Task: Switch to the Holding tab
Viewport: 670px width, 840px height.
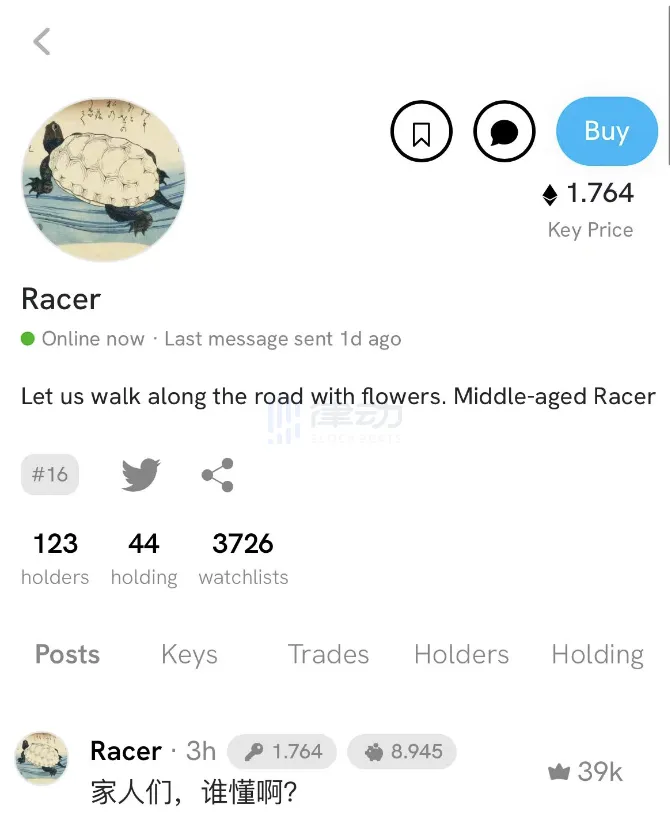Action: coord(597,655)
